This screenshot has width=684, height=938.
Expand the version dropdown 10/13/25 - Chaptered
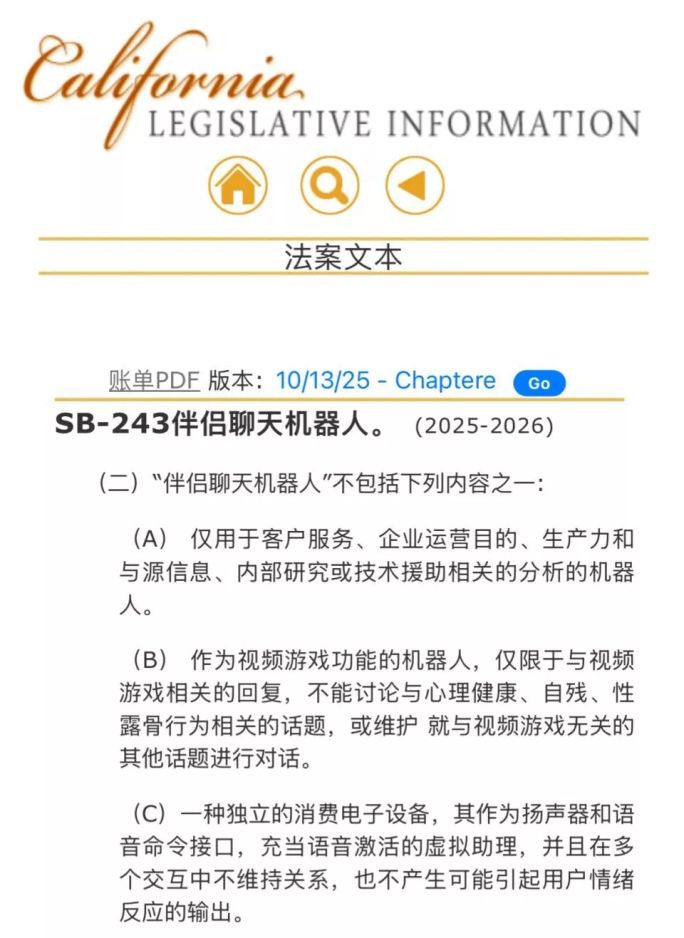point(386,381)
